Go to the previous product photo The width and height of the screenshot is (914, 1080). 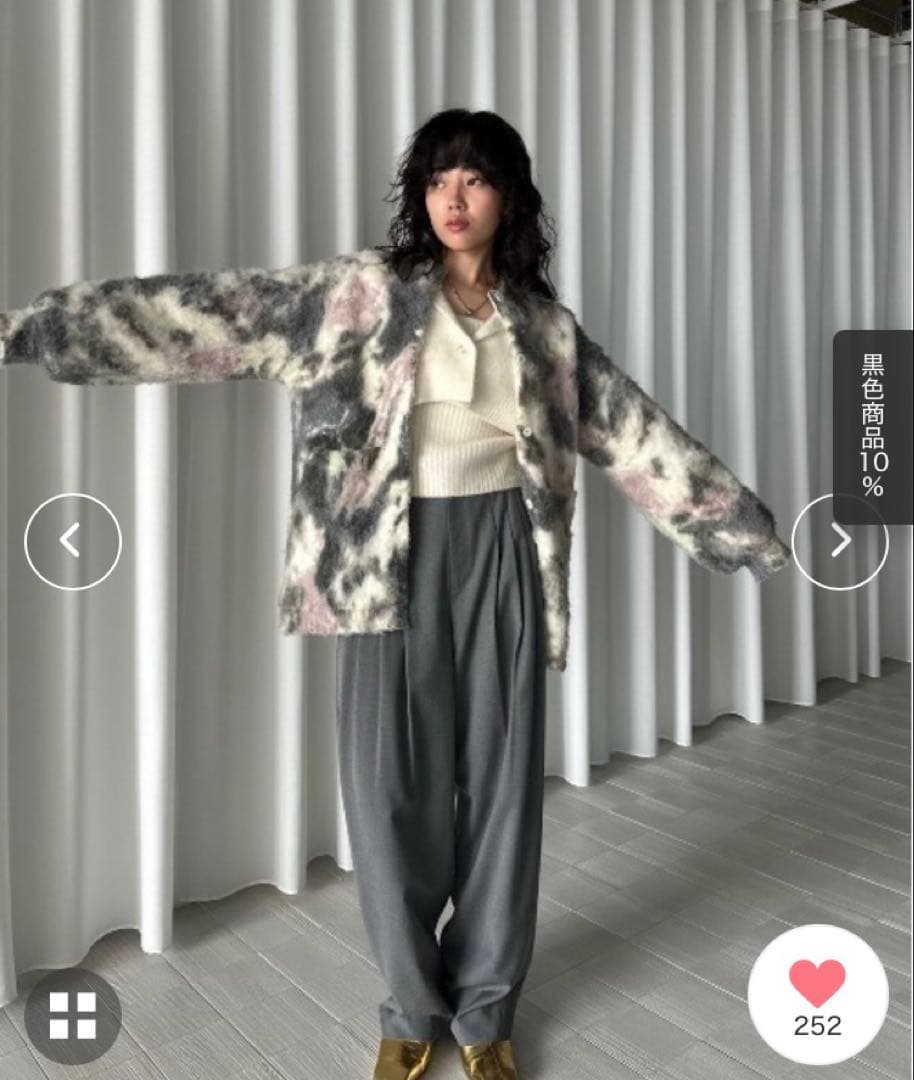pyautogui.click(x=73, y=541)
